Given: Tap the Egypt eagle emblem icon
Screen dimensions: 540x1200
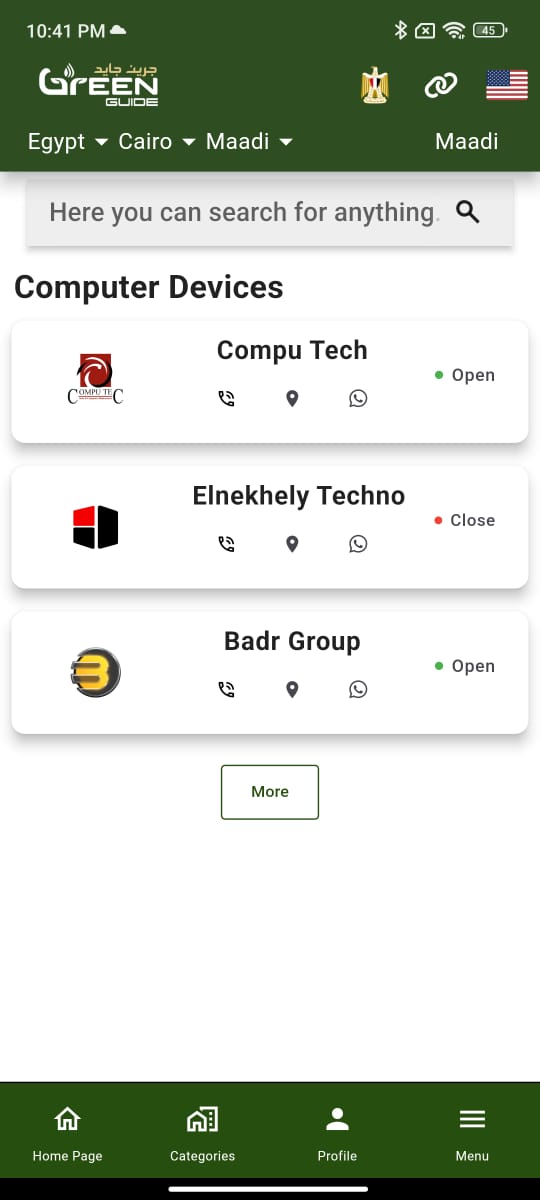Looking at the screenshot, I should click(375, 86).
